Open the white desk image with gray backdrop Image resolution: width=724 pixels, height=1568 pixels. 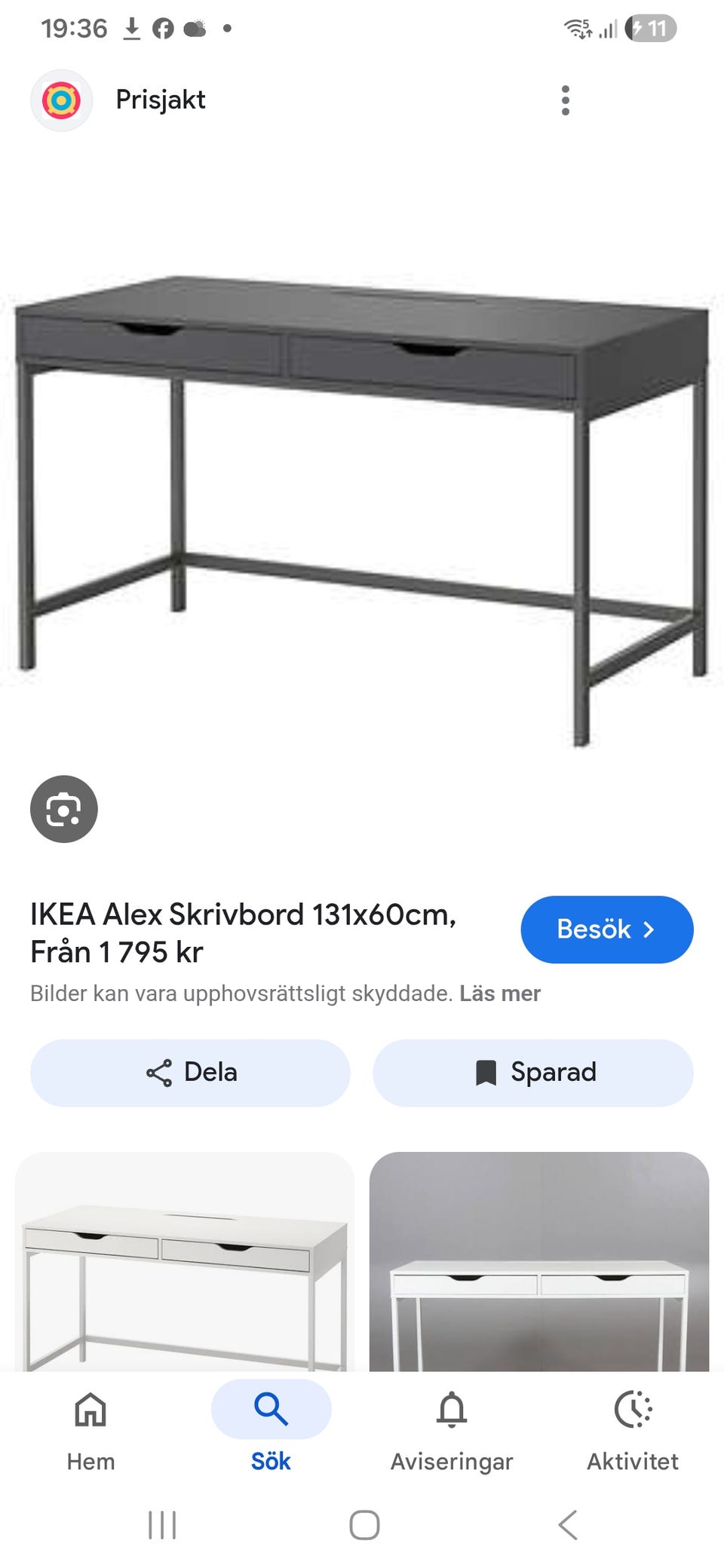tap(539, 1261)
